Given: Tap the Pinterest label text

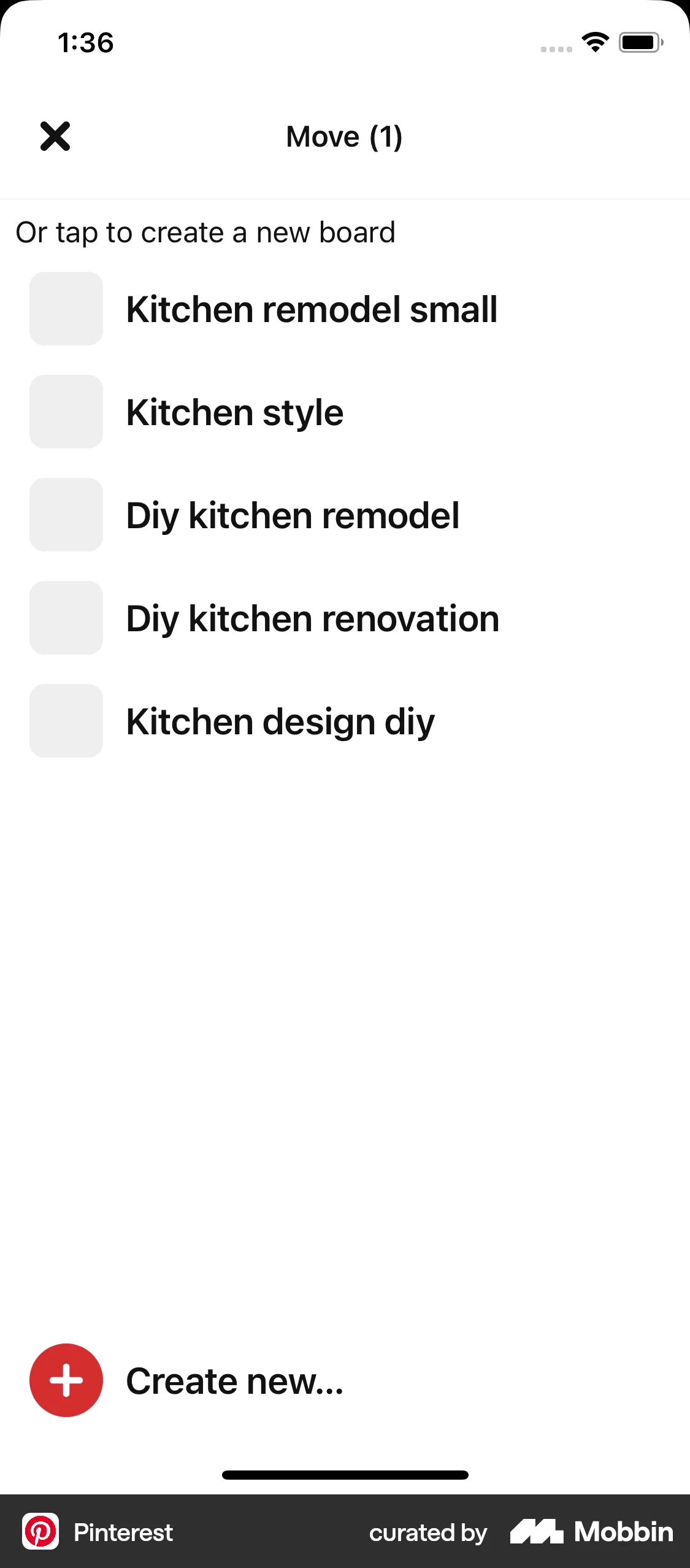Looking at the screenshot, I should 123,1532.
